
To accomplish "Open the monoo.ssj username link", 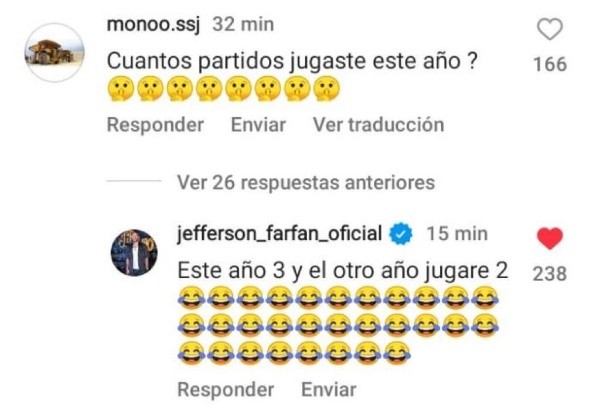I will (154, 23).
